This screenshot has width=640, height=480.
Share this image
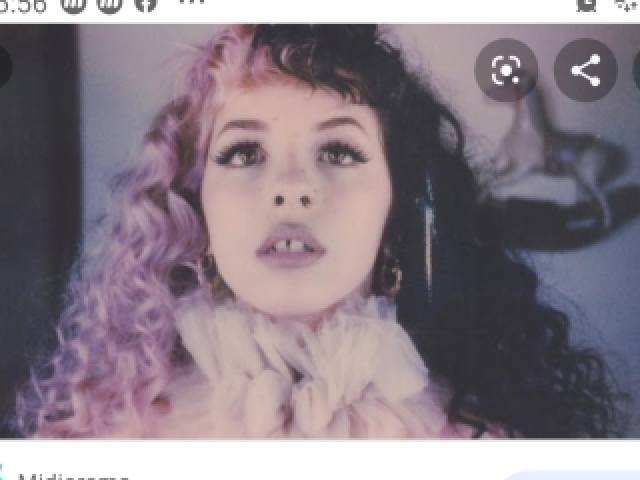pos(585,71)
